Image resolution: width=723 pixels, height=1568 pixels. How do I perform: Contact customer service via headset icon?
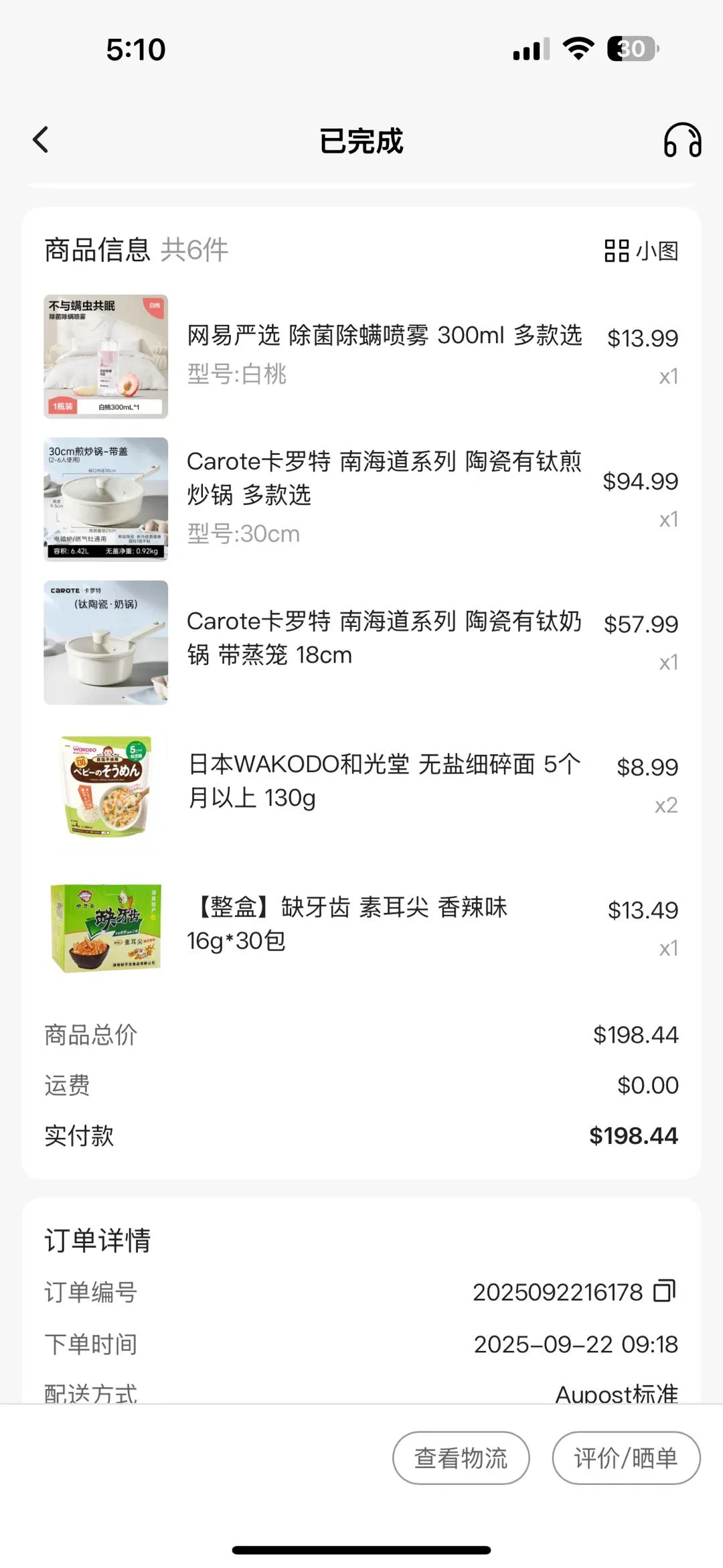click(681, 140)
